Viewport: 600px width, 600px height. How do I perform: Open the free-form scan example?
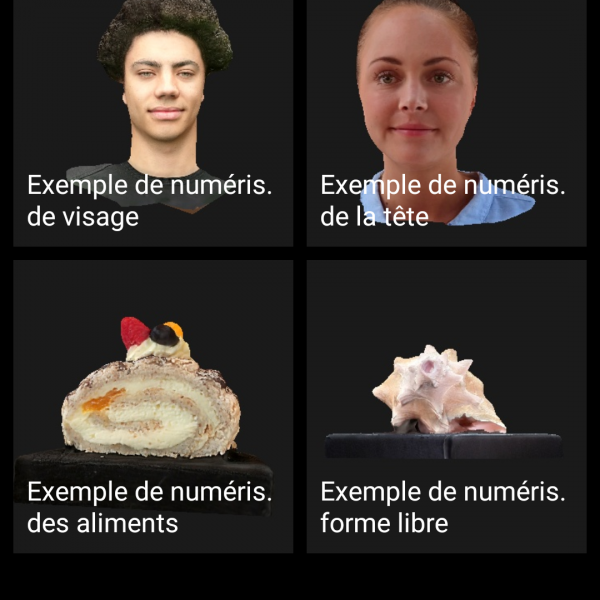tap(446, 405)
